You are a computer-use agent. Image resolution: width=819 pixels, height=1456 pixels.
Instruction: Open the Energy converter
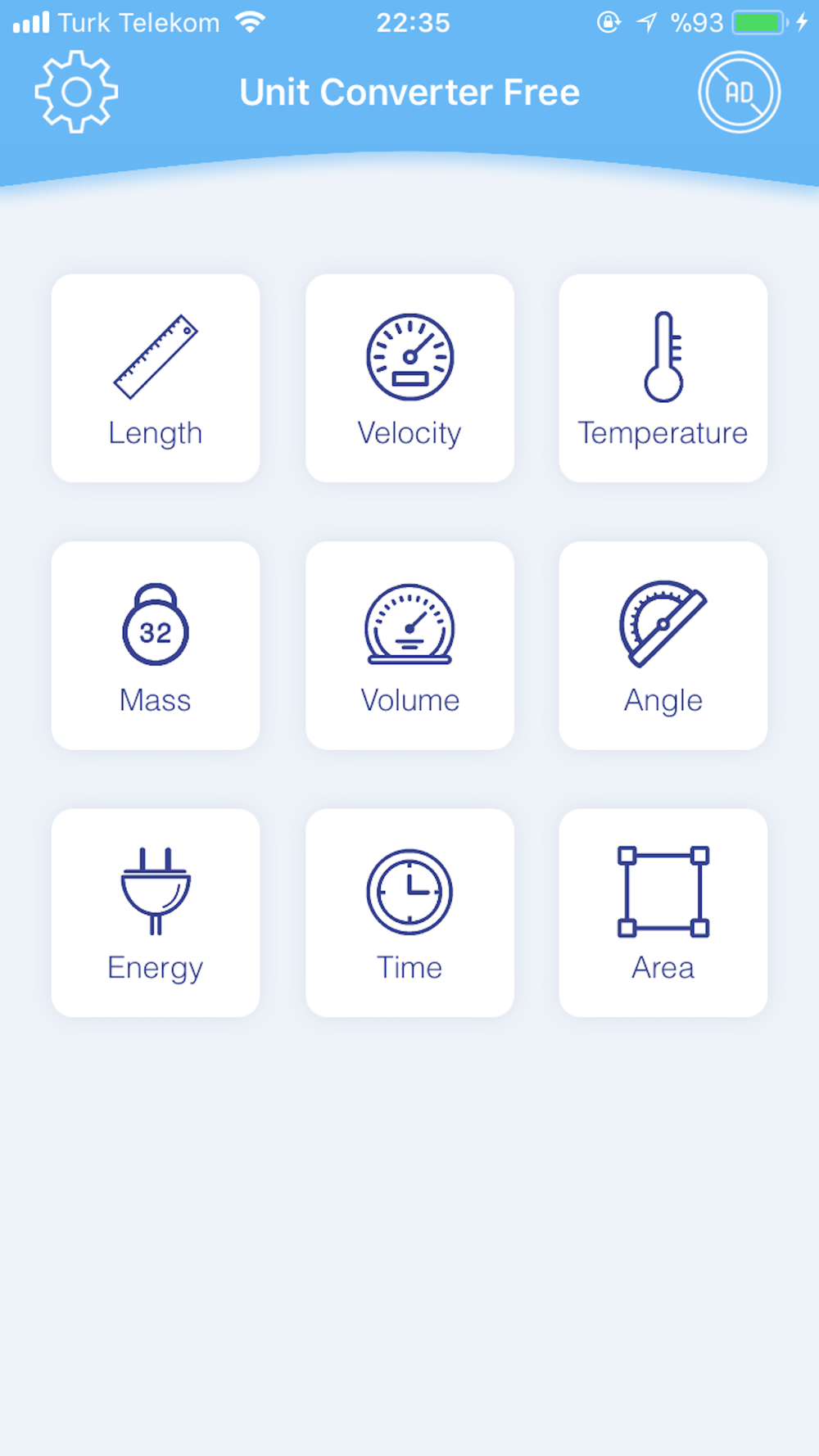coord(156,913)
